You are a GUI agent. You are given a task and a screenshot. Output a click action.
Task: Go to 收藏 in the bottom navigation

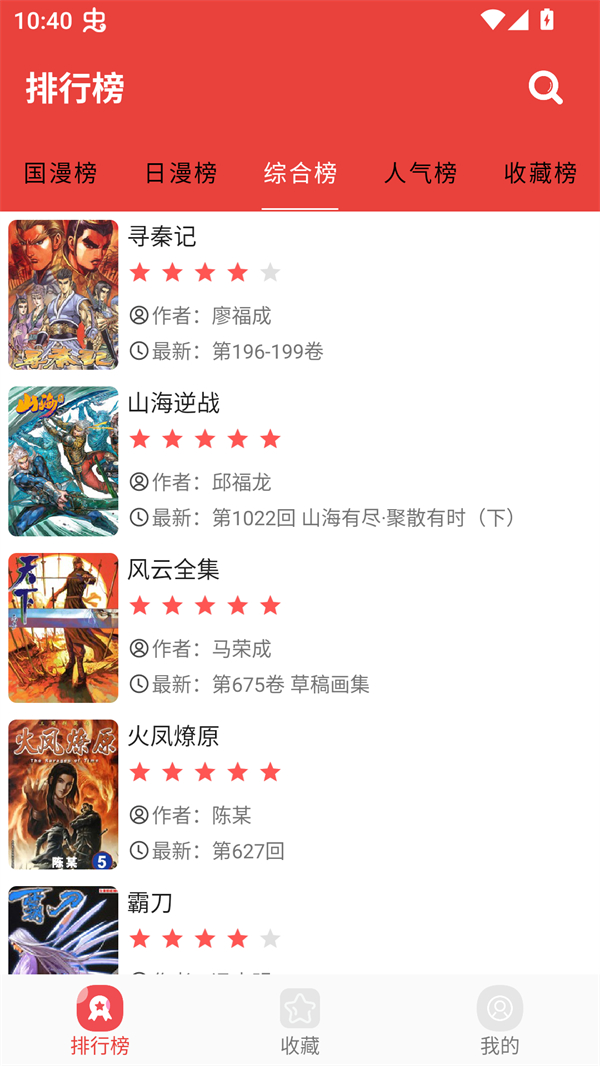click(300, 1020)
